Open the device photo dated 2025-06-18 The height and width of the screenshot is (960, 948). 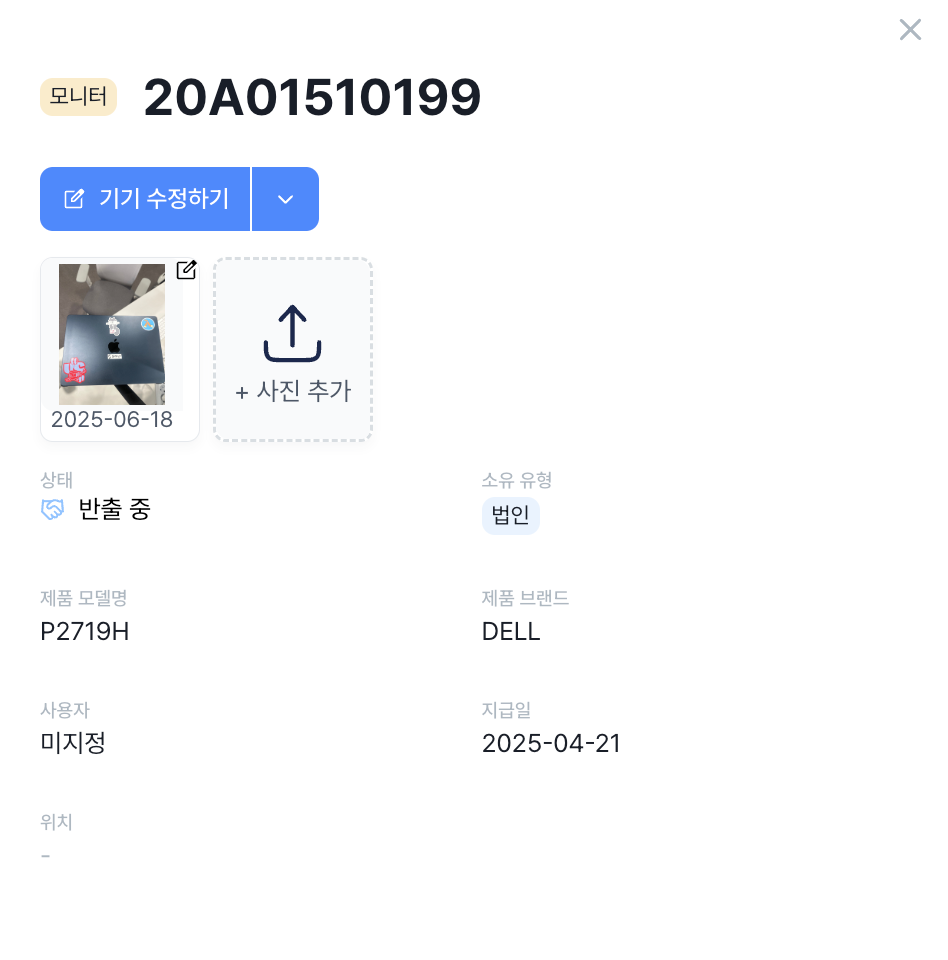tap(112, 334)
